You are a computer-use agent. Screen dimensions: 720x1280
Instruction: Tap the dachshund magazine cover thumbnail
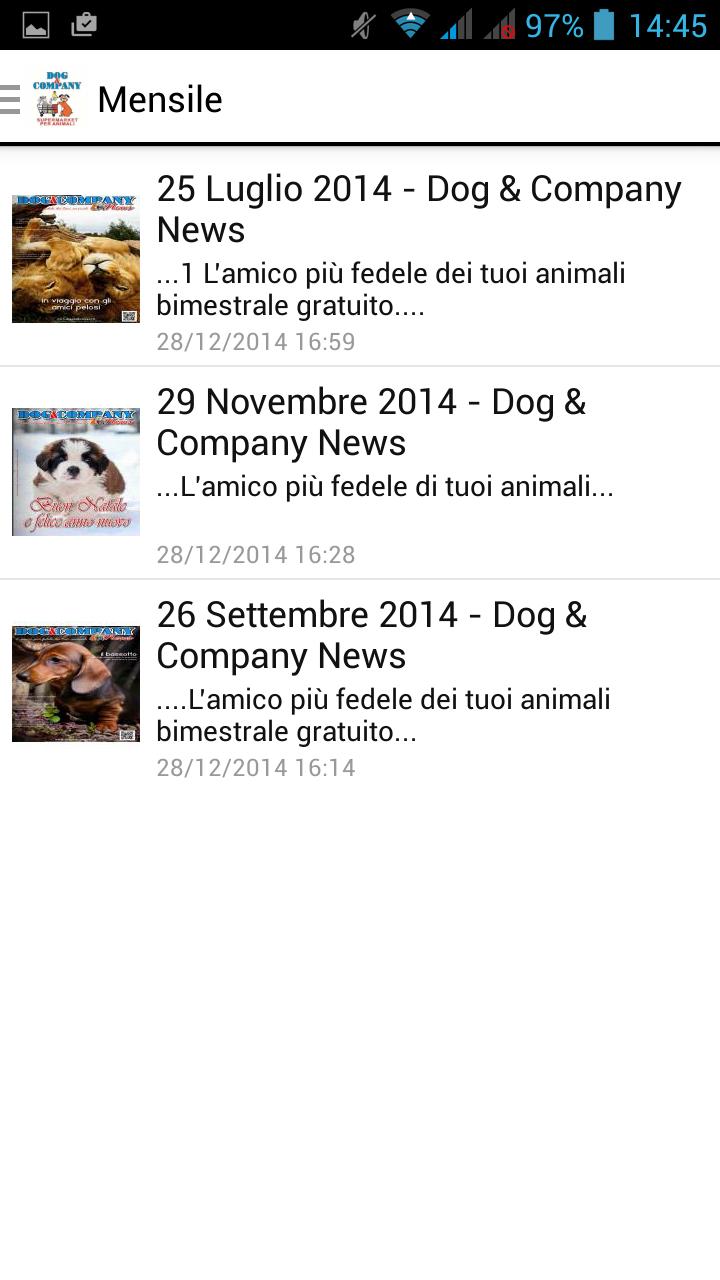coord(75,683)
